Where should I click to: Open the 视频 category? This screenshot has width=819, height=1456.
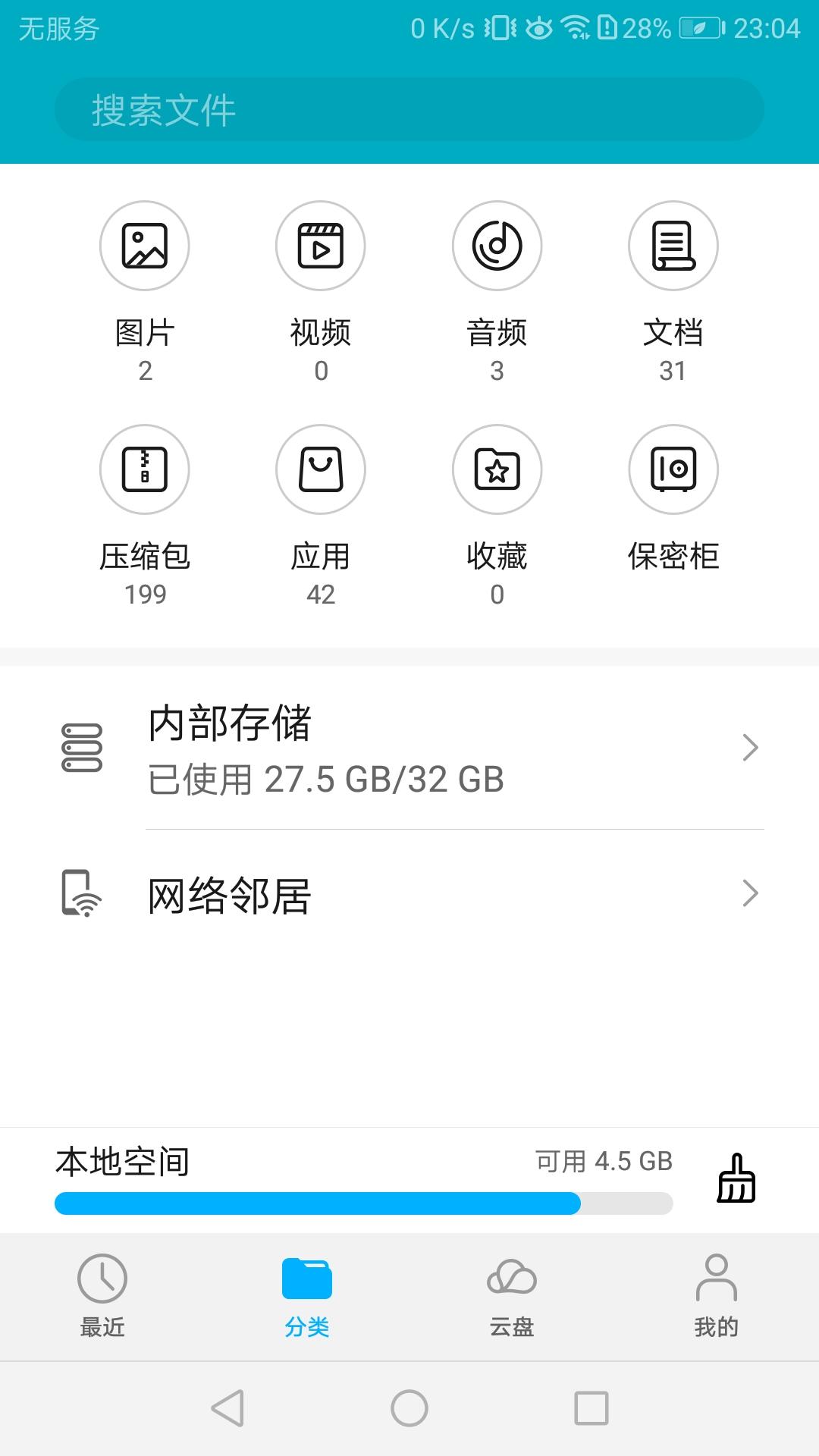(x=320, y=246)
